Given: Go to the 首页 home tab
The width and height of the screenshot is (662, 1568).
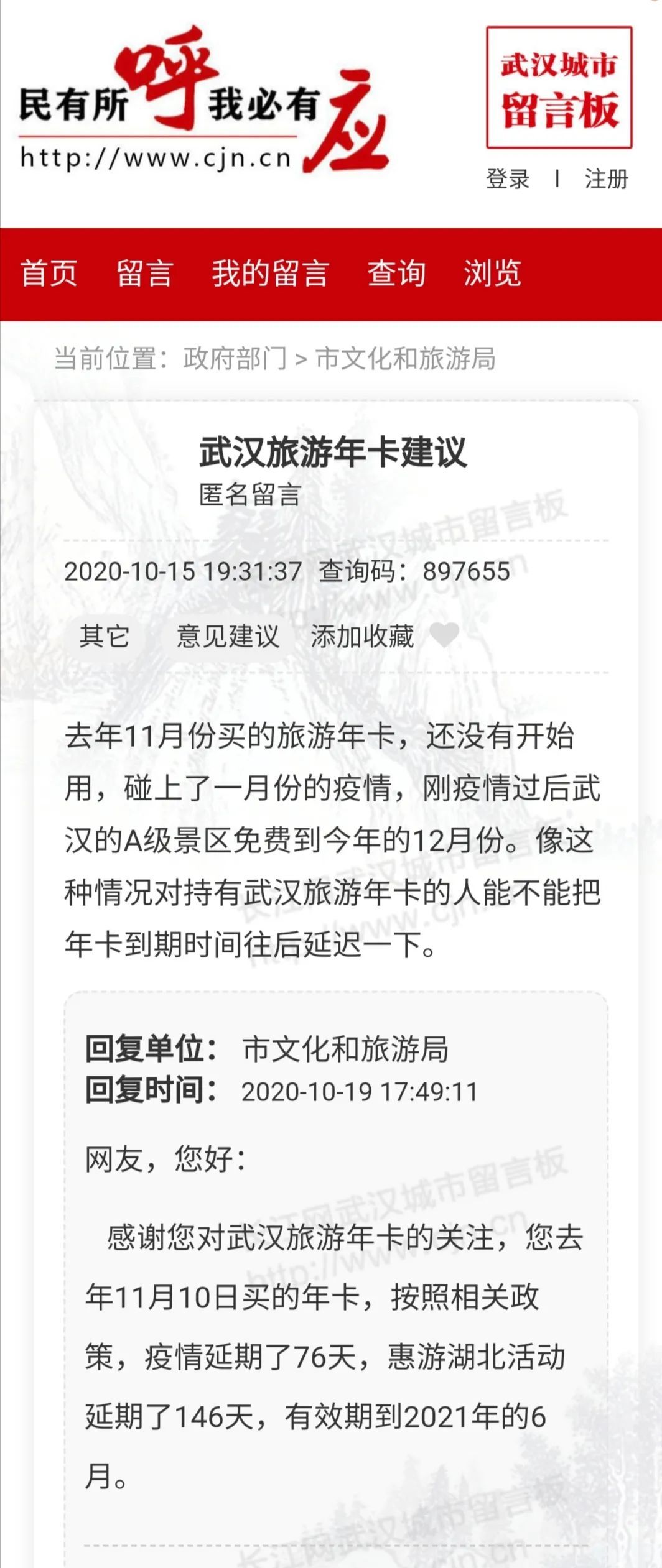Looking at the screenshot, I should [x=49, y=274].
